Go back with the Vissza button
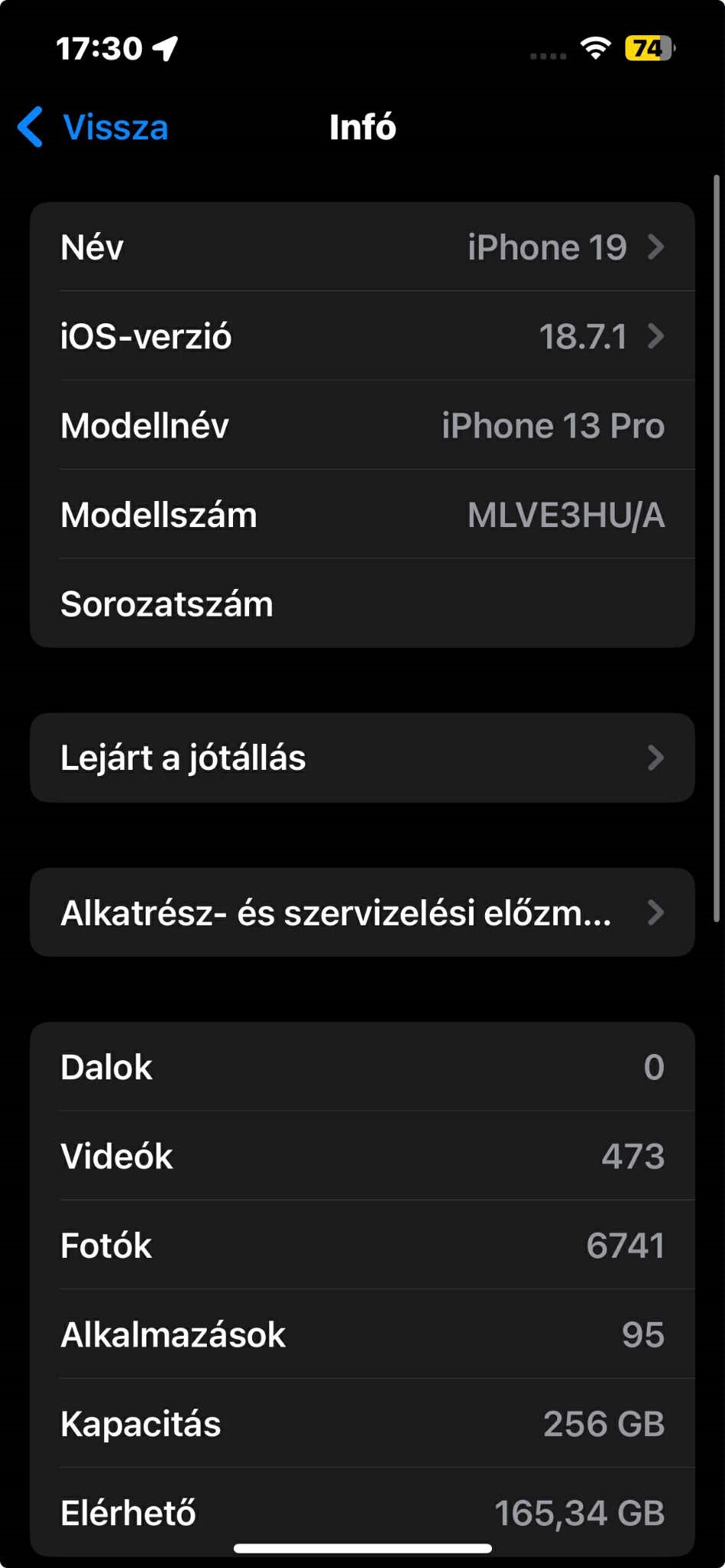Screen dimensions: 725x1568 [x=93, y=127]
